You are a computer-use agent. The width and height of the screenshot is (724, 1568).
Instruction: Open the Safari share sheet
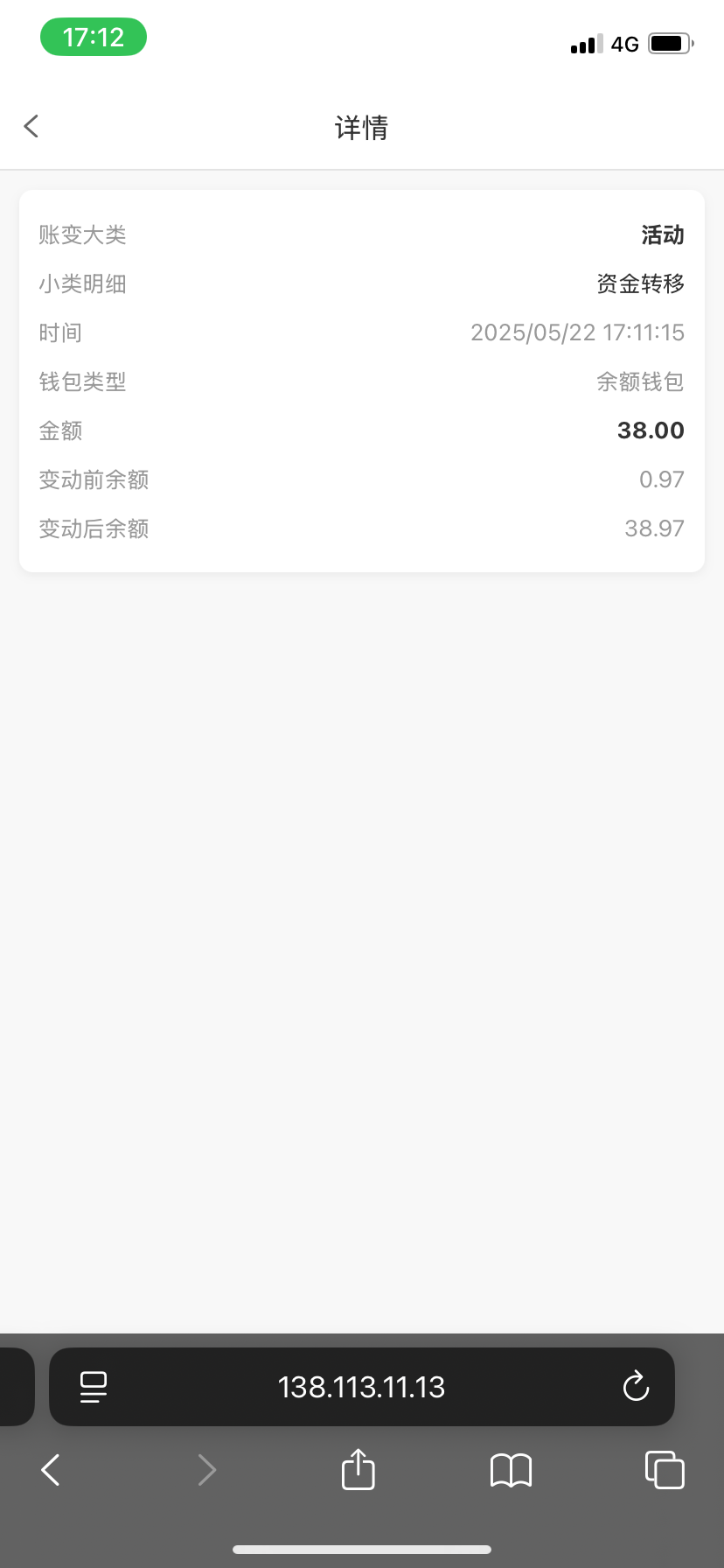[x=357, y=1470]
